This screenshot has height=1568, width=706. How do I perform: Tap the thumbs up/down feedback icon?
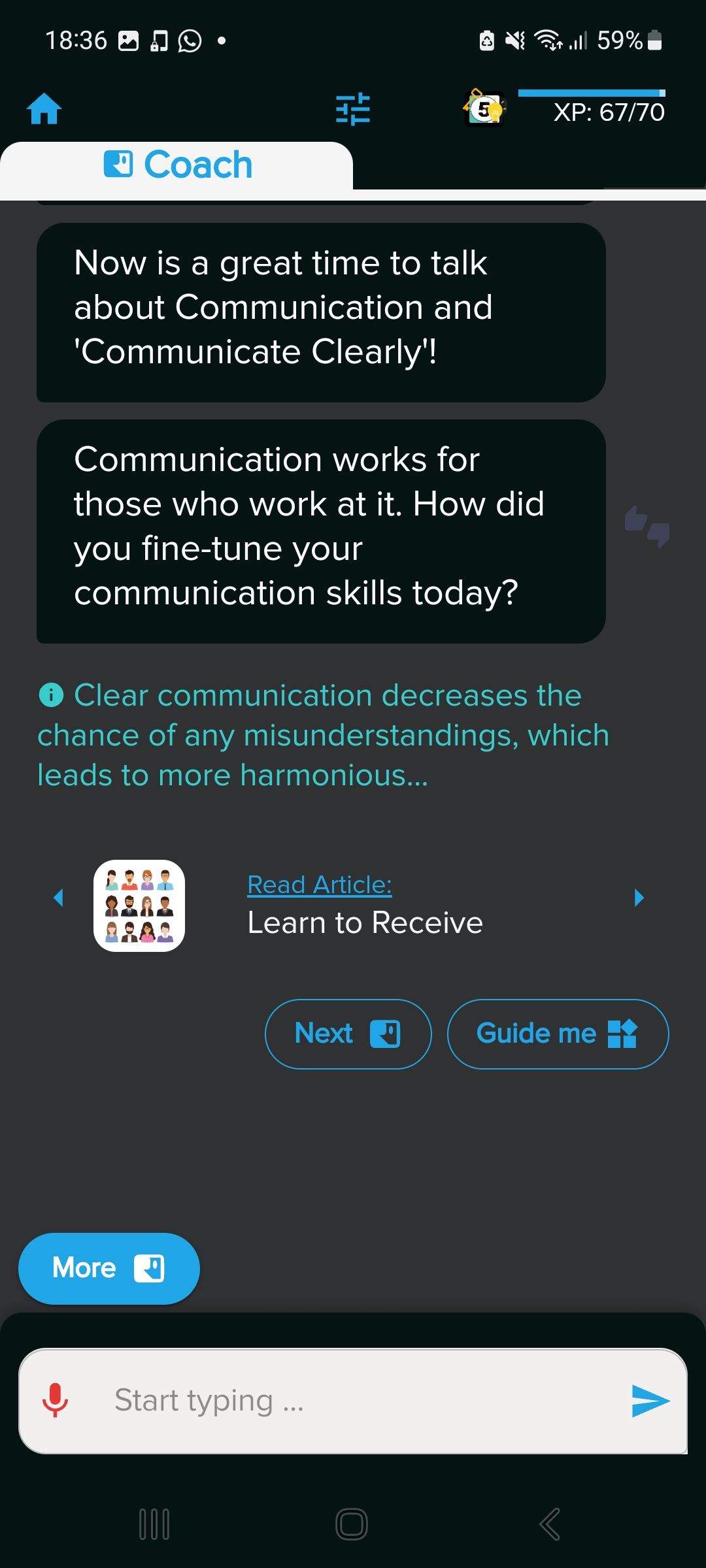point(647,527)
